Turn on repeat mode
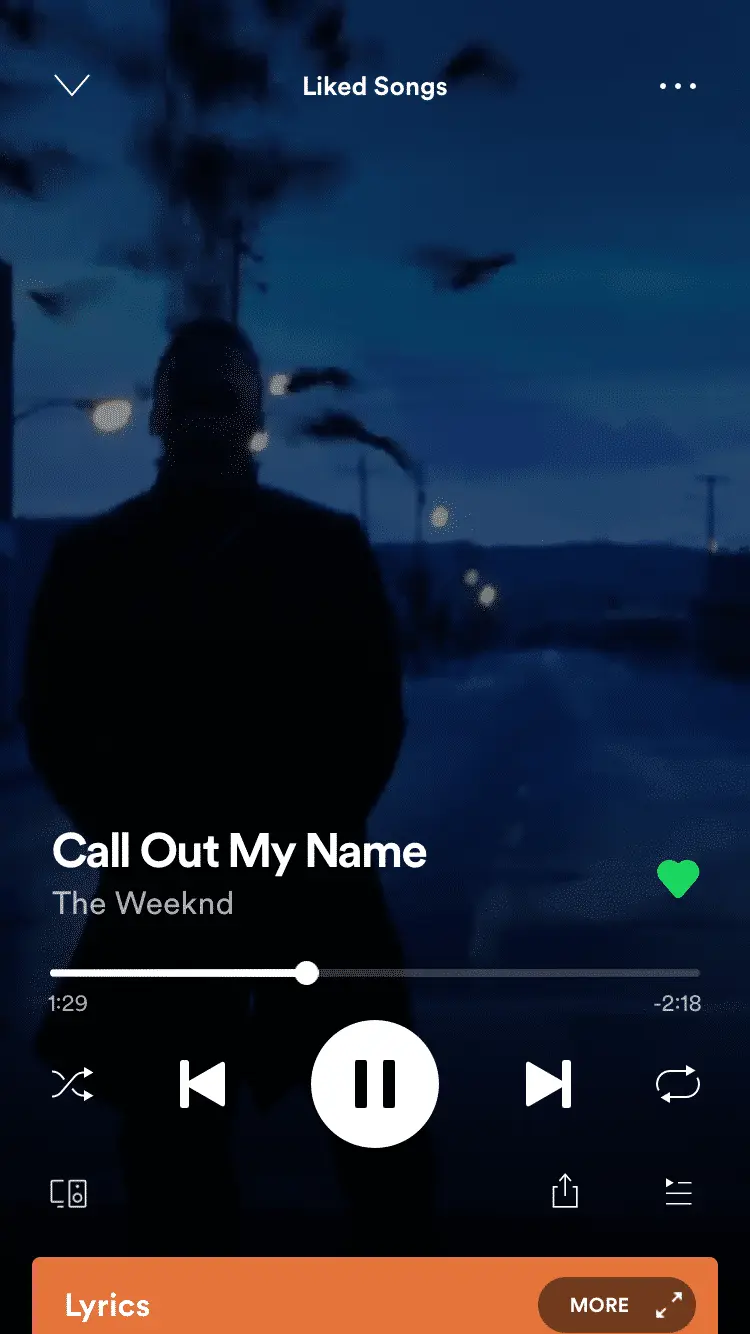 tap(678, 1084)
